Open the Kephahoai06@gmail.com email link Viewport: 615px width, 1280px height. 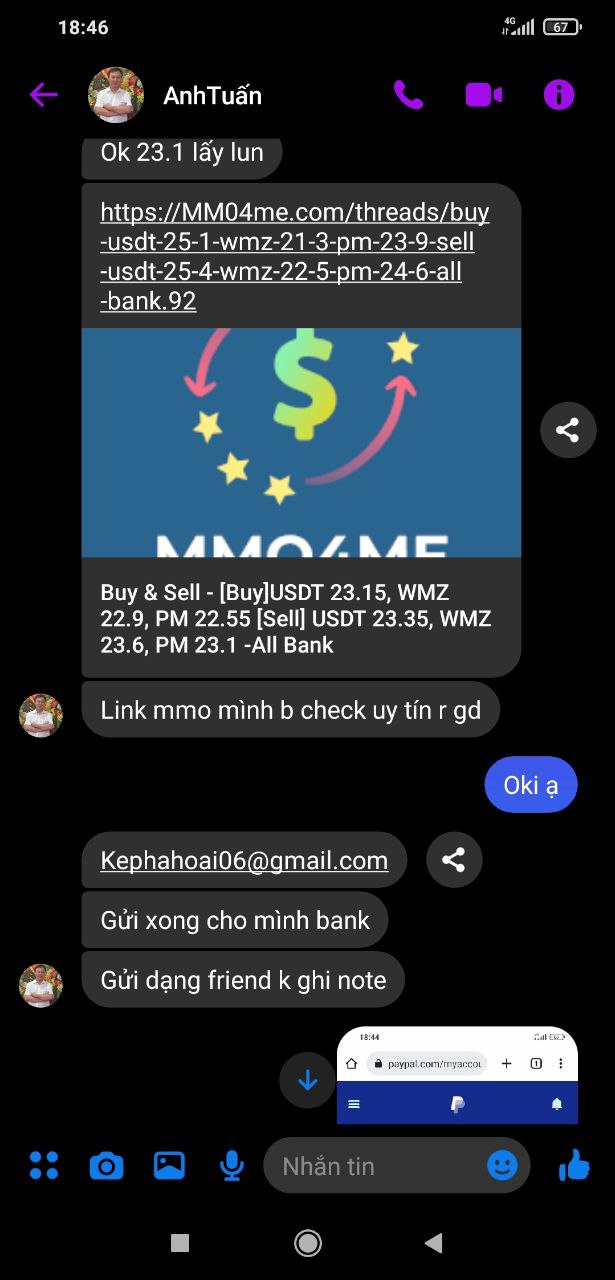pos(244,860)
